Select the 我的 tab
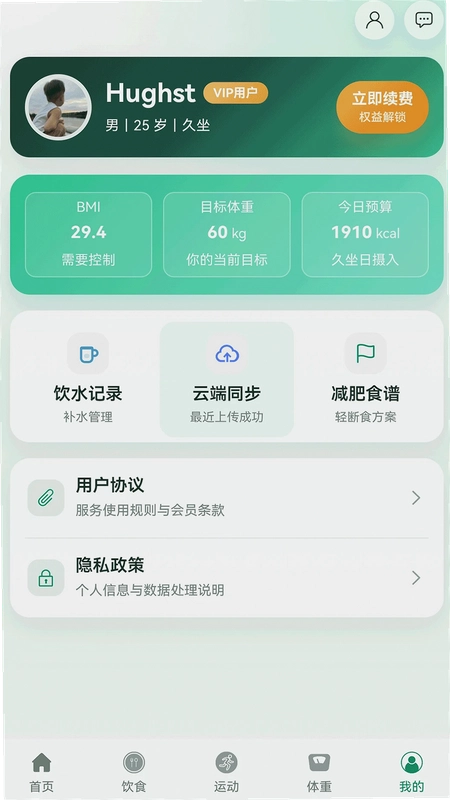Image resolution: width=450 pixels, height=800 pixels. (x=411, y=772)
